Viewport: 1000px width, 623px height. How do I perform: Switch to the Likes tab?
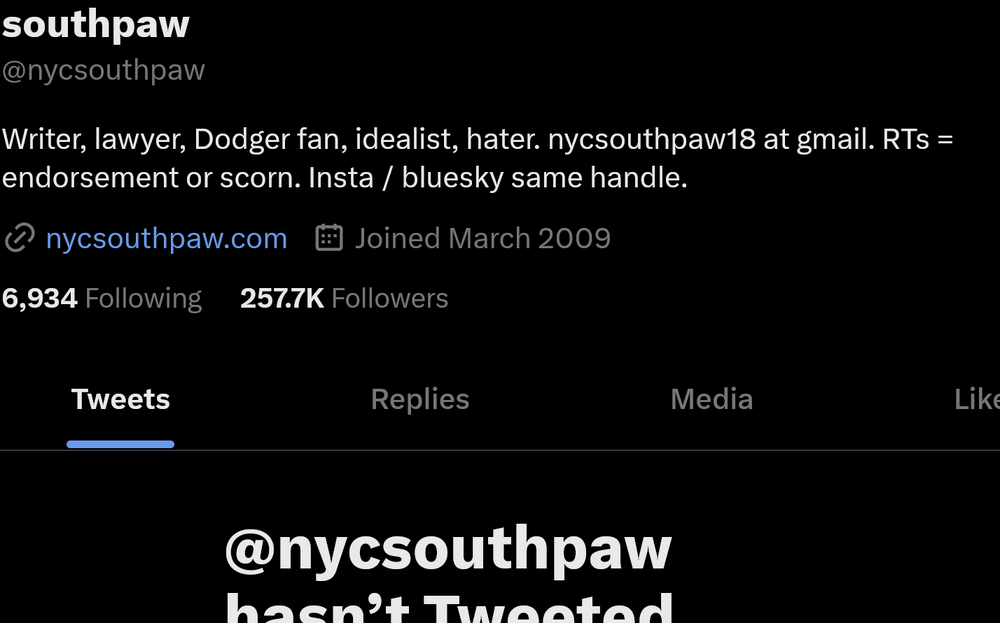click(976, 399)
